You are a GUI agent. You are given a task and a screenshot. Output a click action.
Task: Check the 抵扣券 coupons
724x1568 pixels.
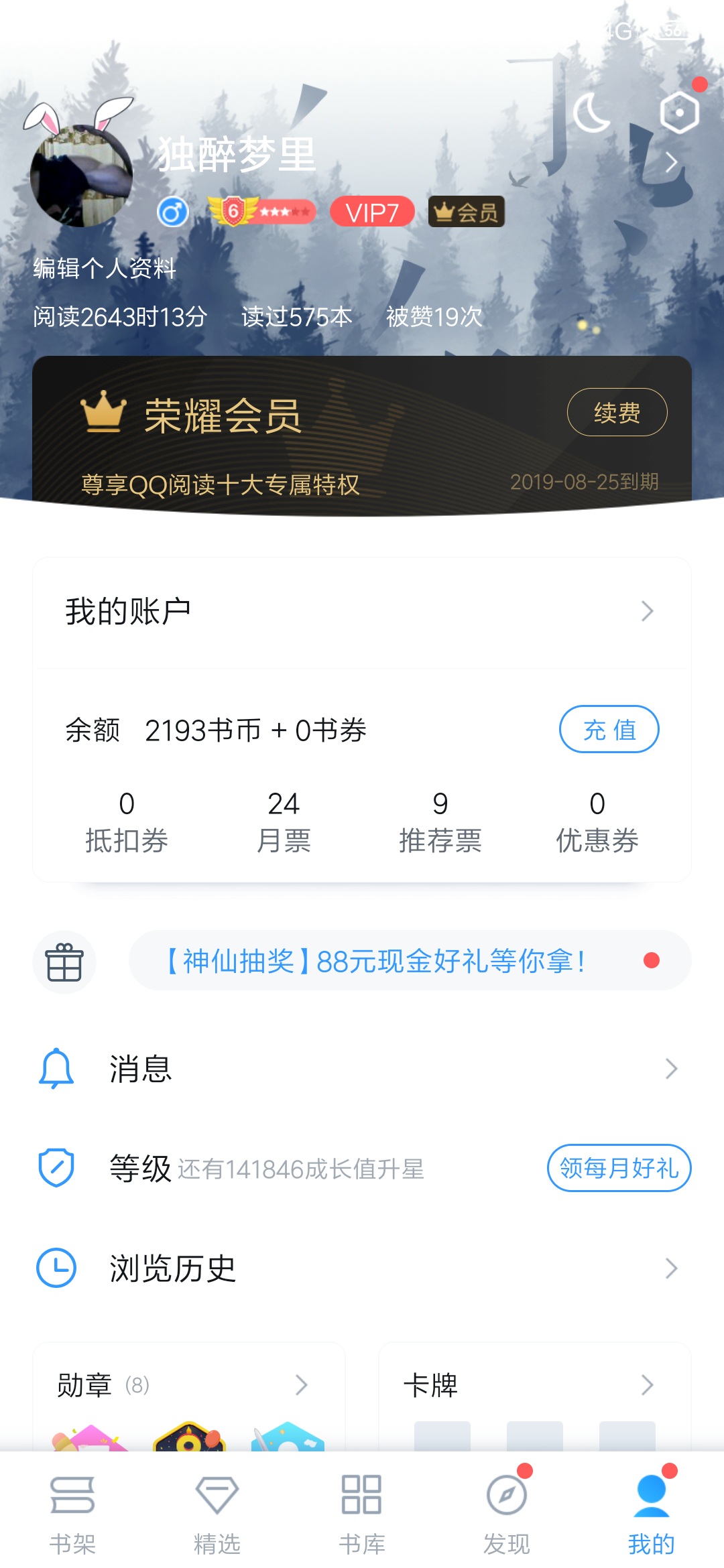127,822
